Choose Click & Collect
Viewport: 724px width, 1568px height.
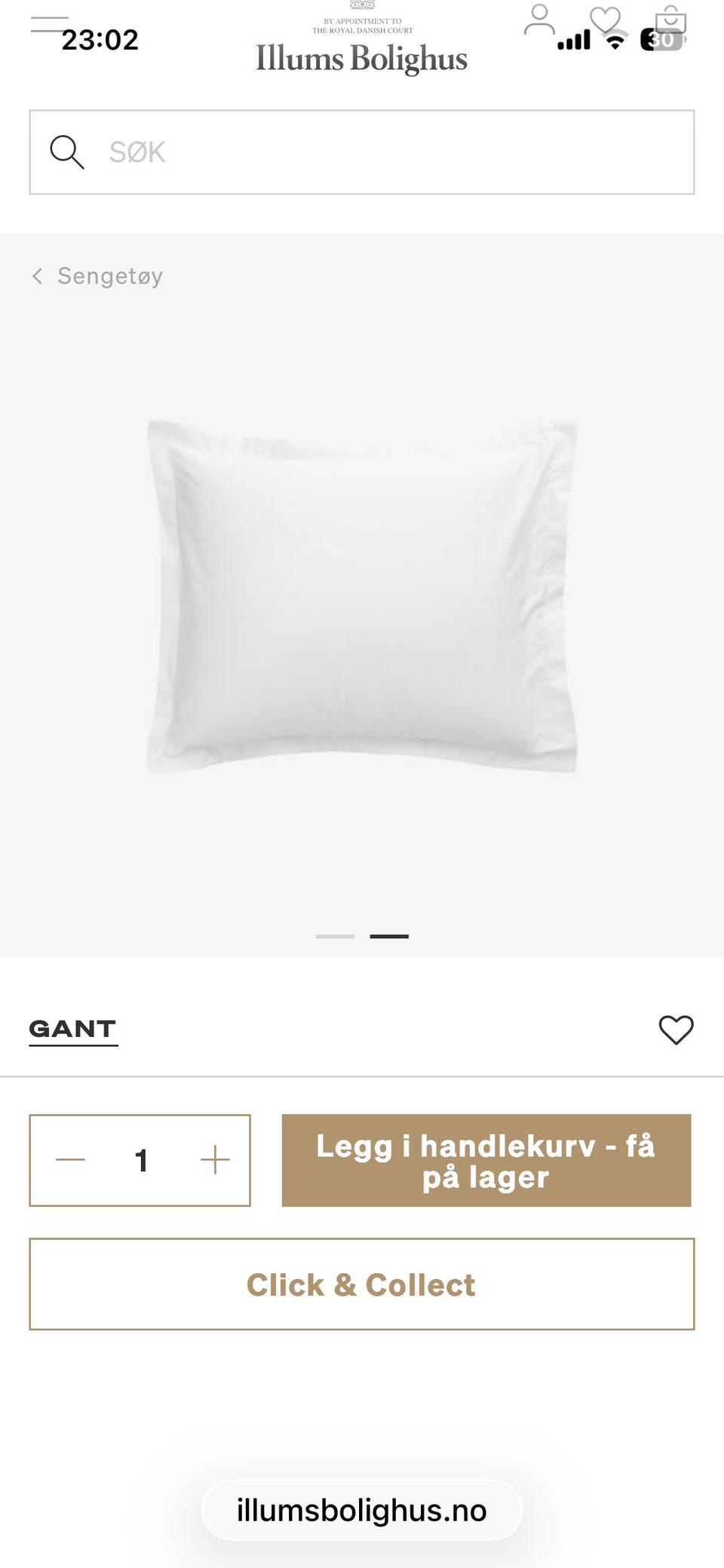(x=362, y=1284)
